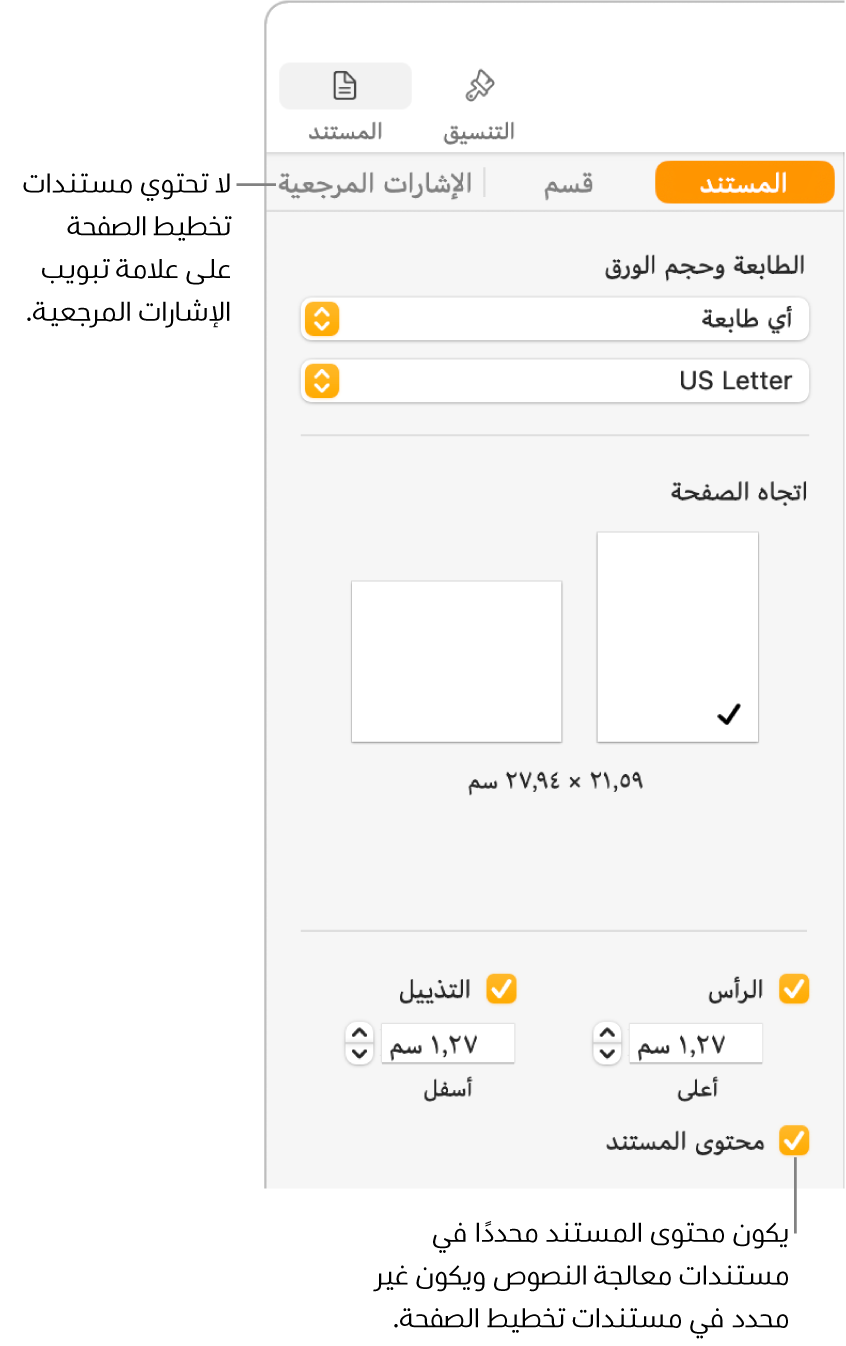Uncheck the الرأس (Header) checkbox
The height and width of the screenshot is (1346, 846).
tap(795, 990)
